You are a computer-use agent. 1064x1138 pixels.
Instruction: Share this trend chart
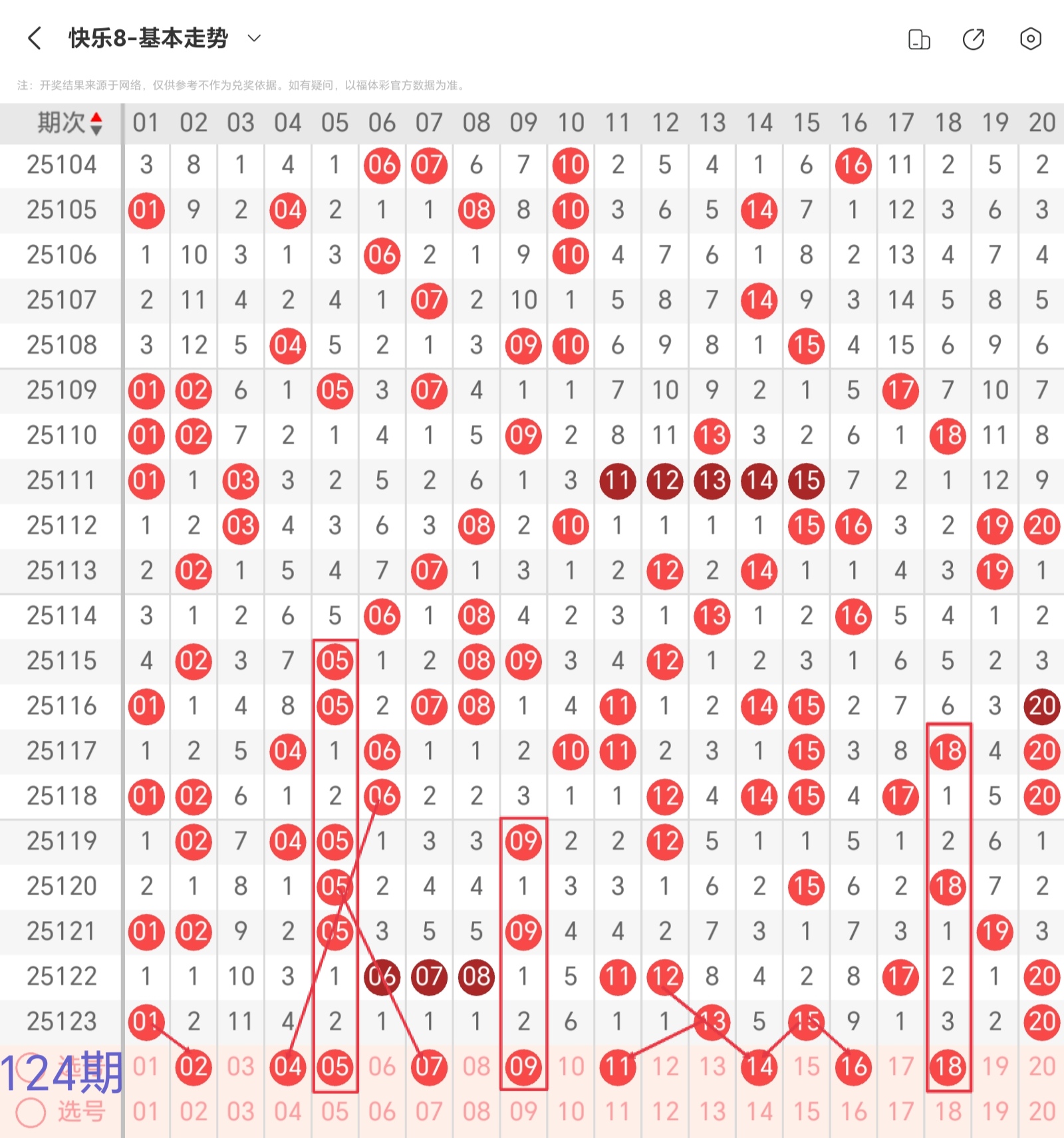pyautogui.click(x=974, y=39)
